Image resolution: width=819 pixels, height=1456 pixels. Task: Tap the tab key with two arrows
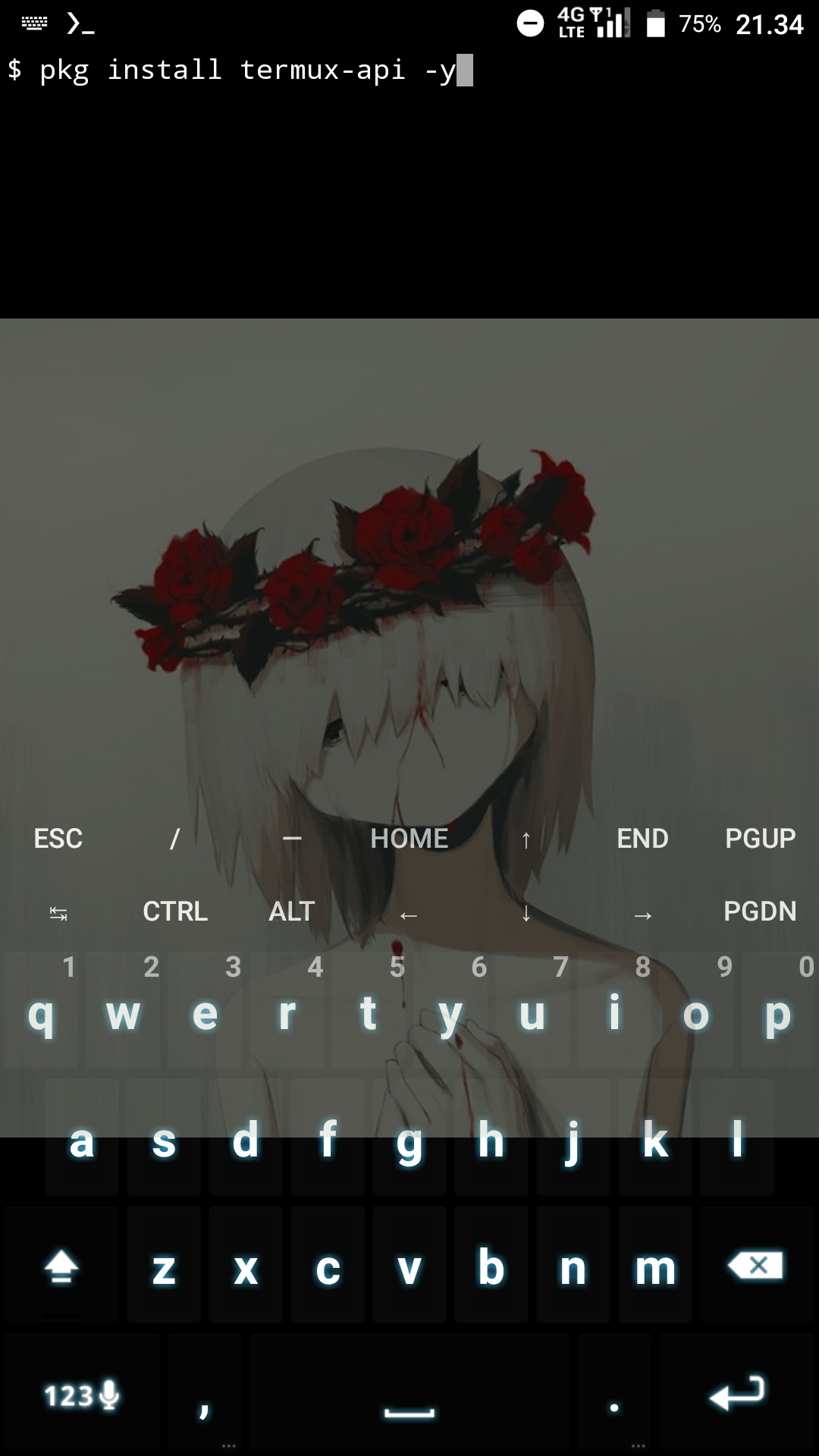[x=58, y=913]
